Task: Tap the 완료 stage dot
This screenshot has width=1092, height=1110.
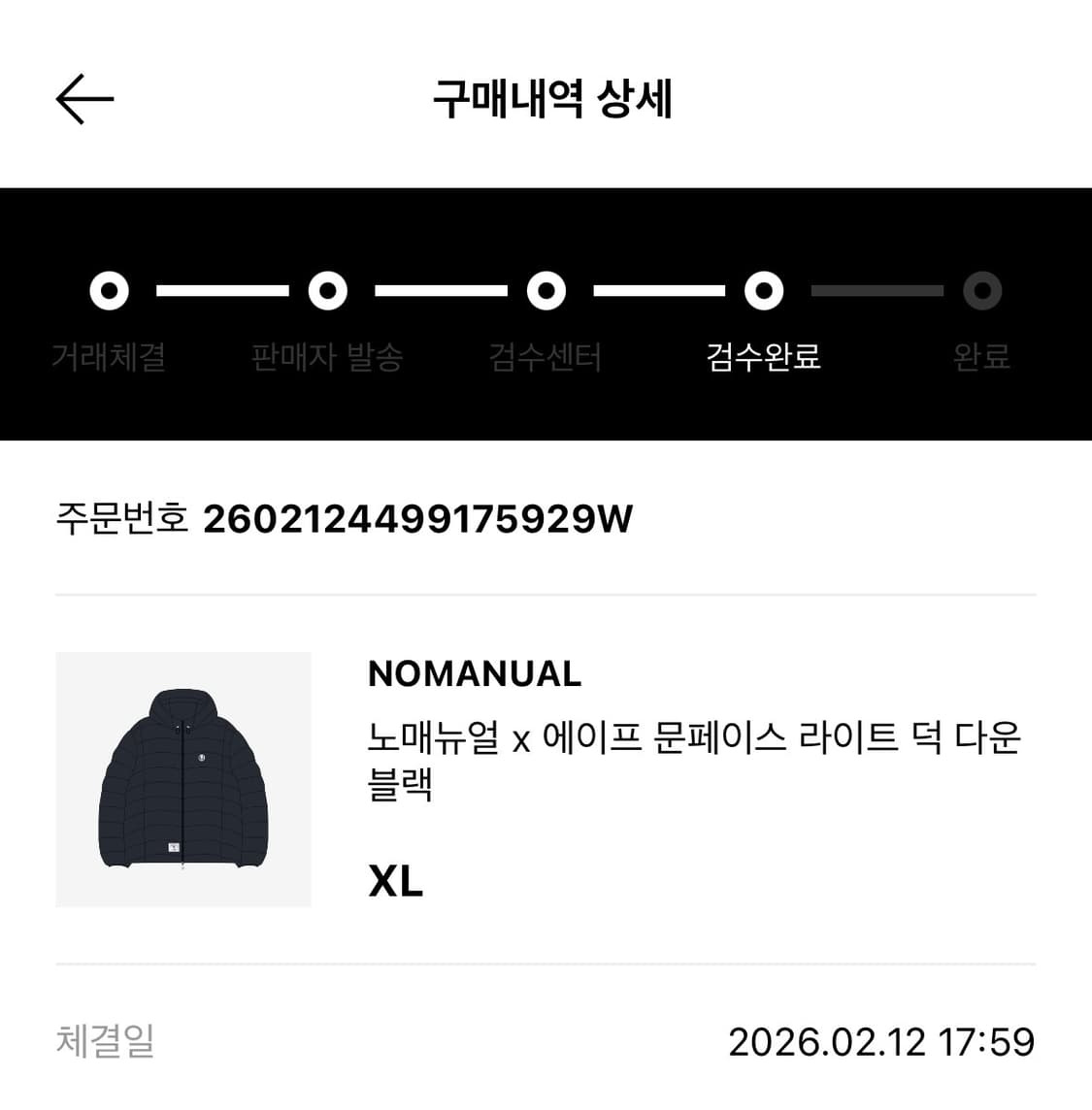Action: pos(983,289)
